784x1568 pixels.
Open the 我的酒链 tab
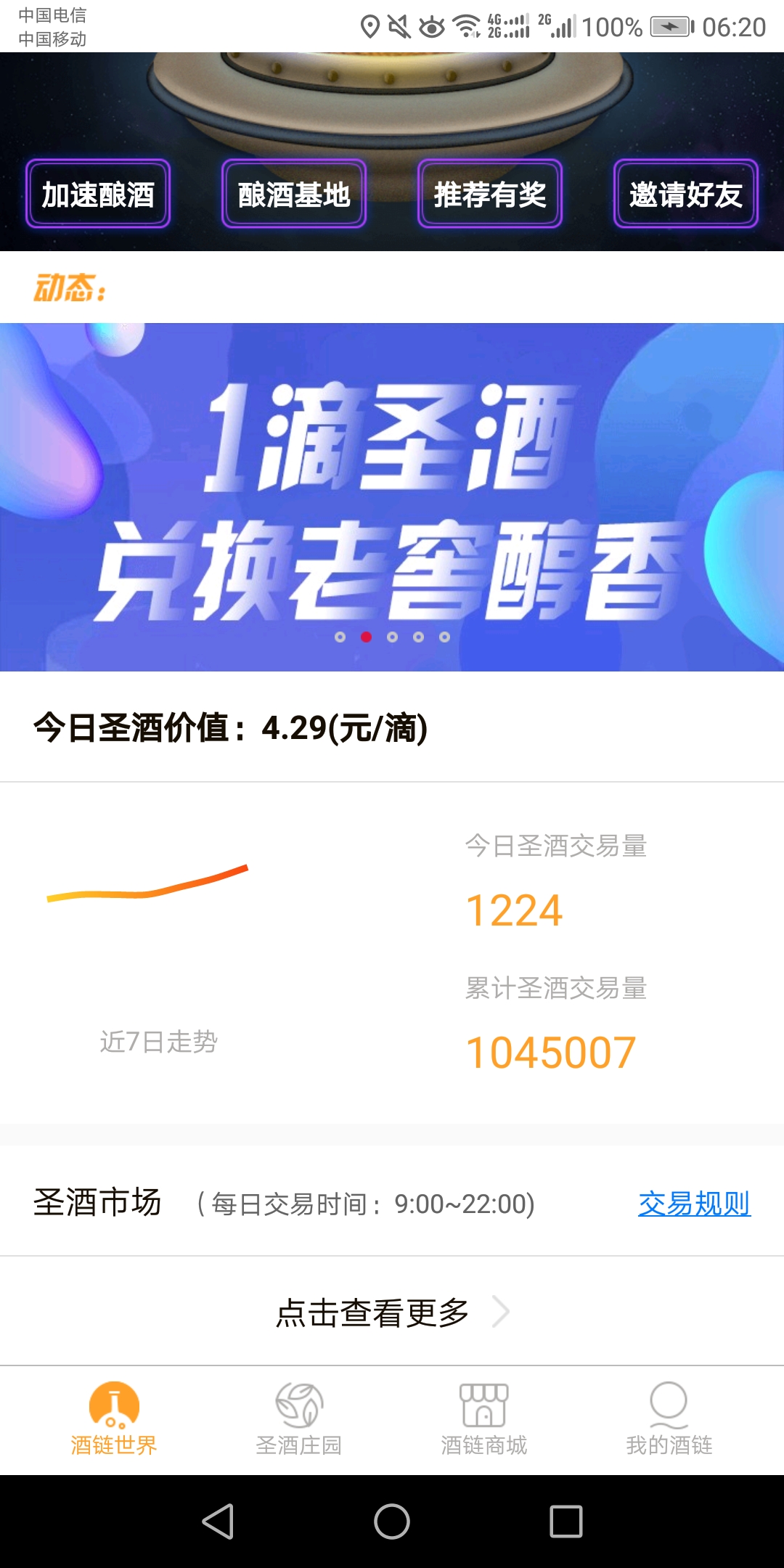coord(669,1420)
